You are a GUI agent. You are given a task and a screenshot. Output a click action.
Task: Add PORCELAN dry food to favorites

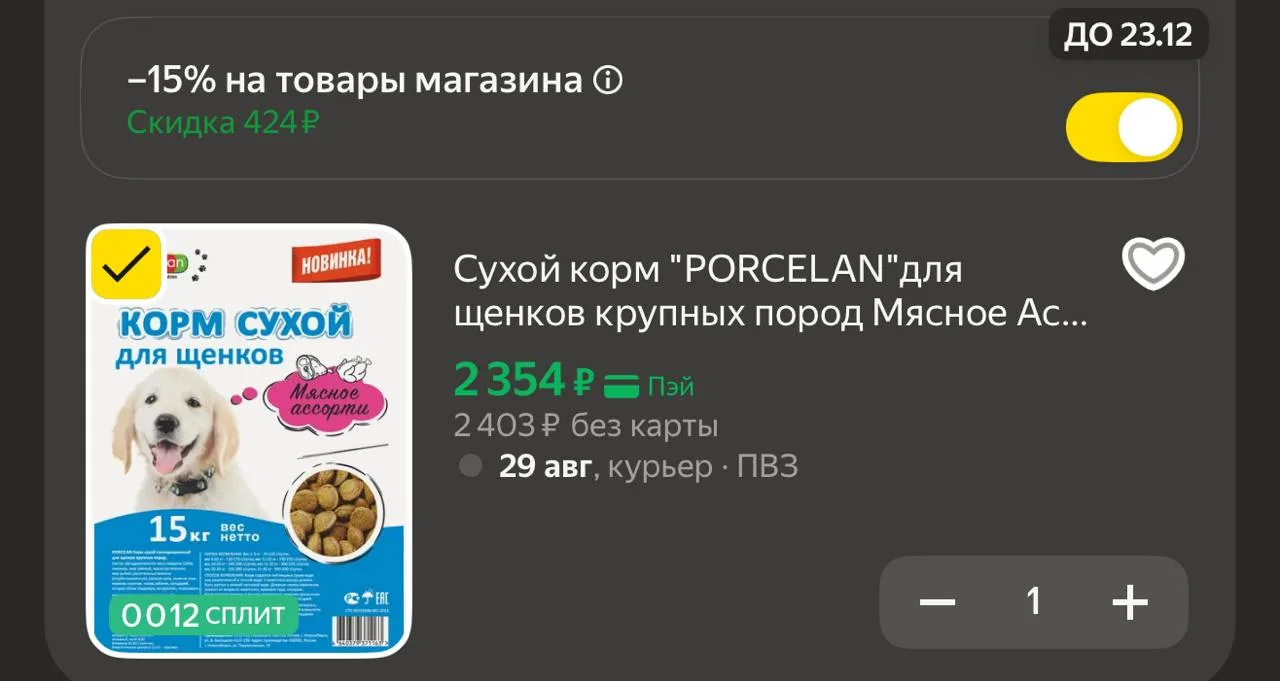(x=1153, y=264)
